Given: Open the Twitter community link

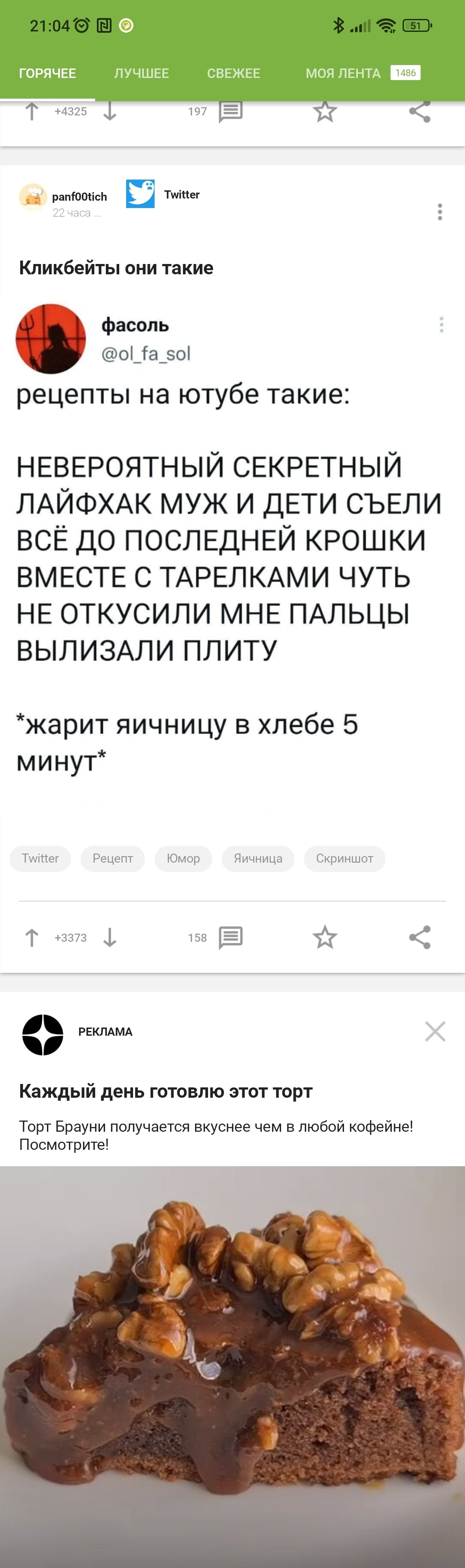Looking at the screenshot, I should pyautogui.click(x=181, y=195).
